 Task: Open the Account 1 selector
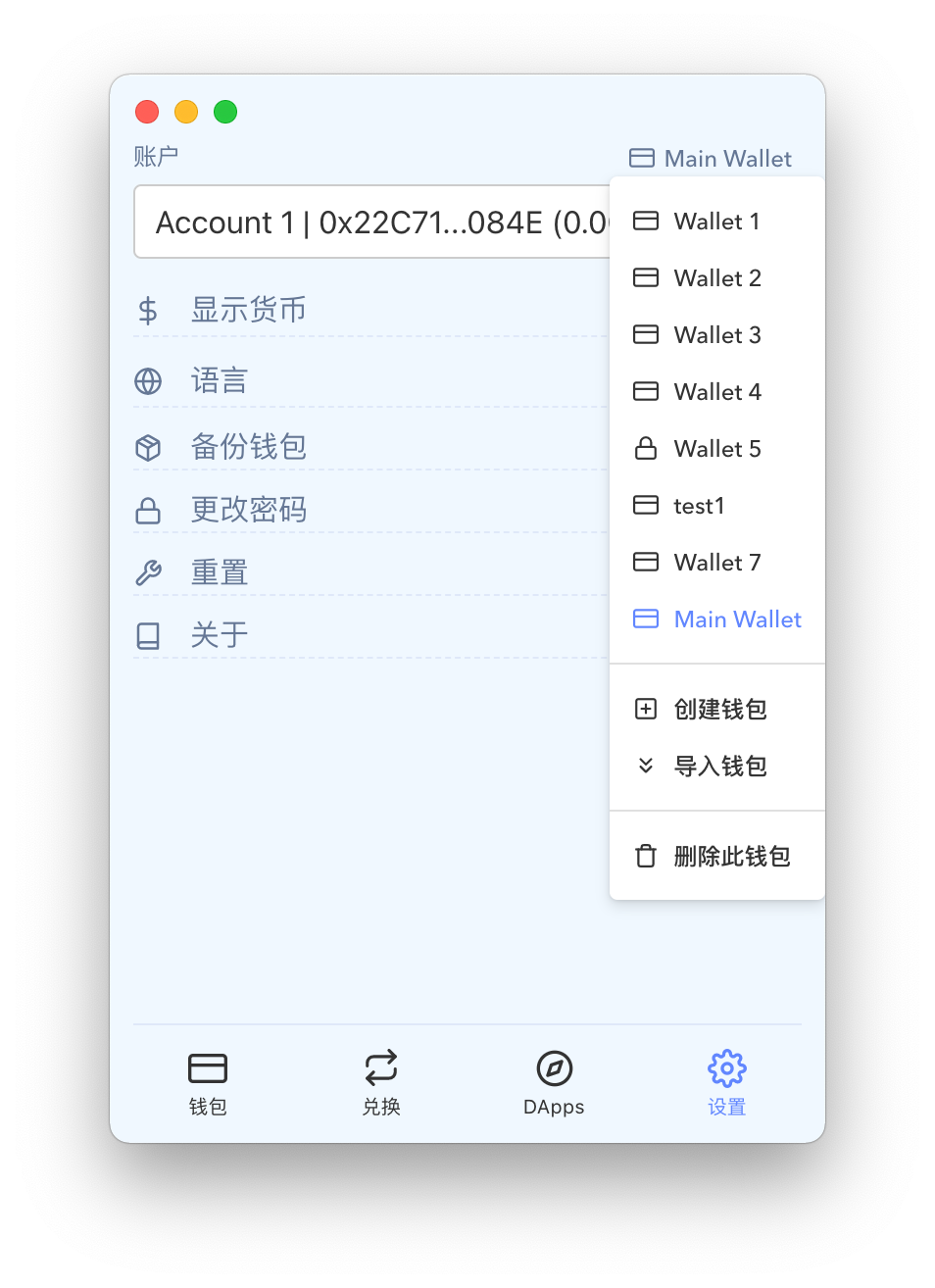[x=372, y=223]
